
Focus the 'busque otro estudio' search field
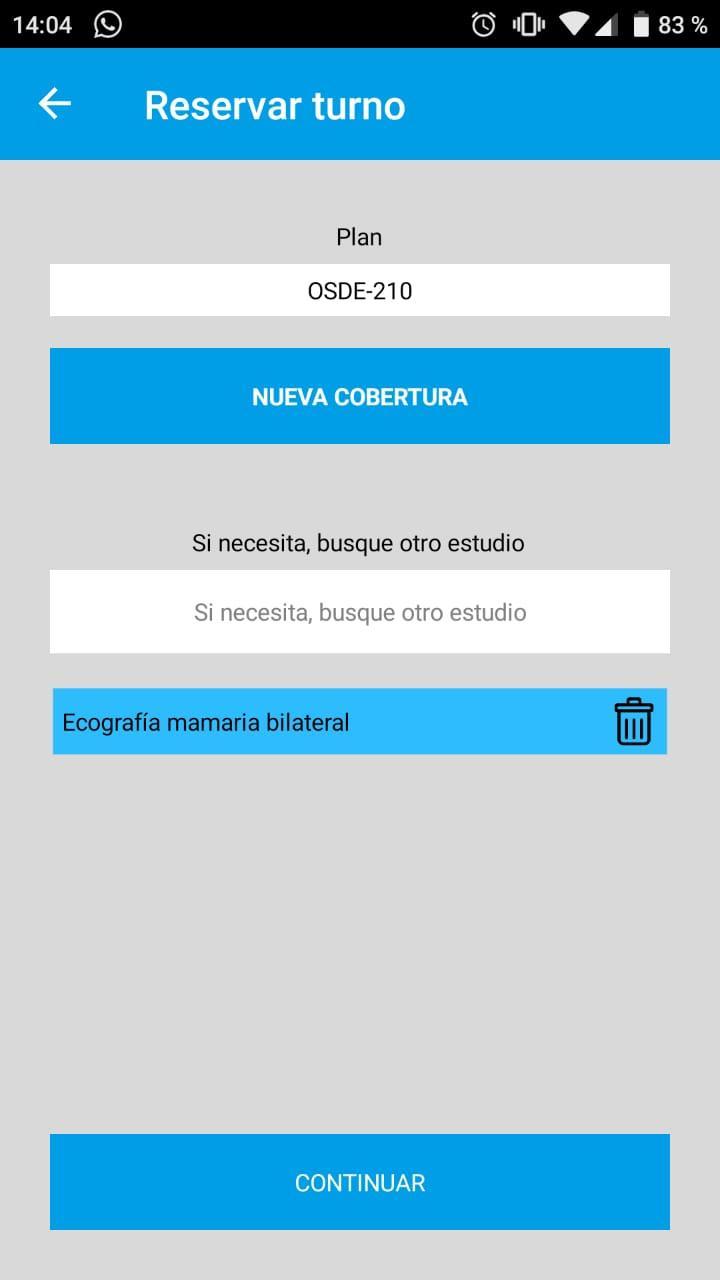[360, 612]
